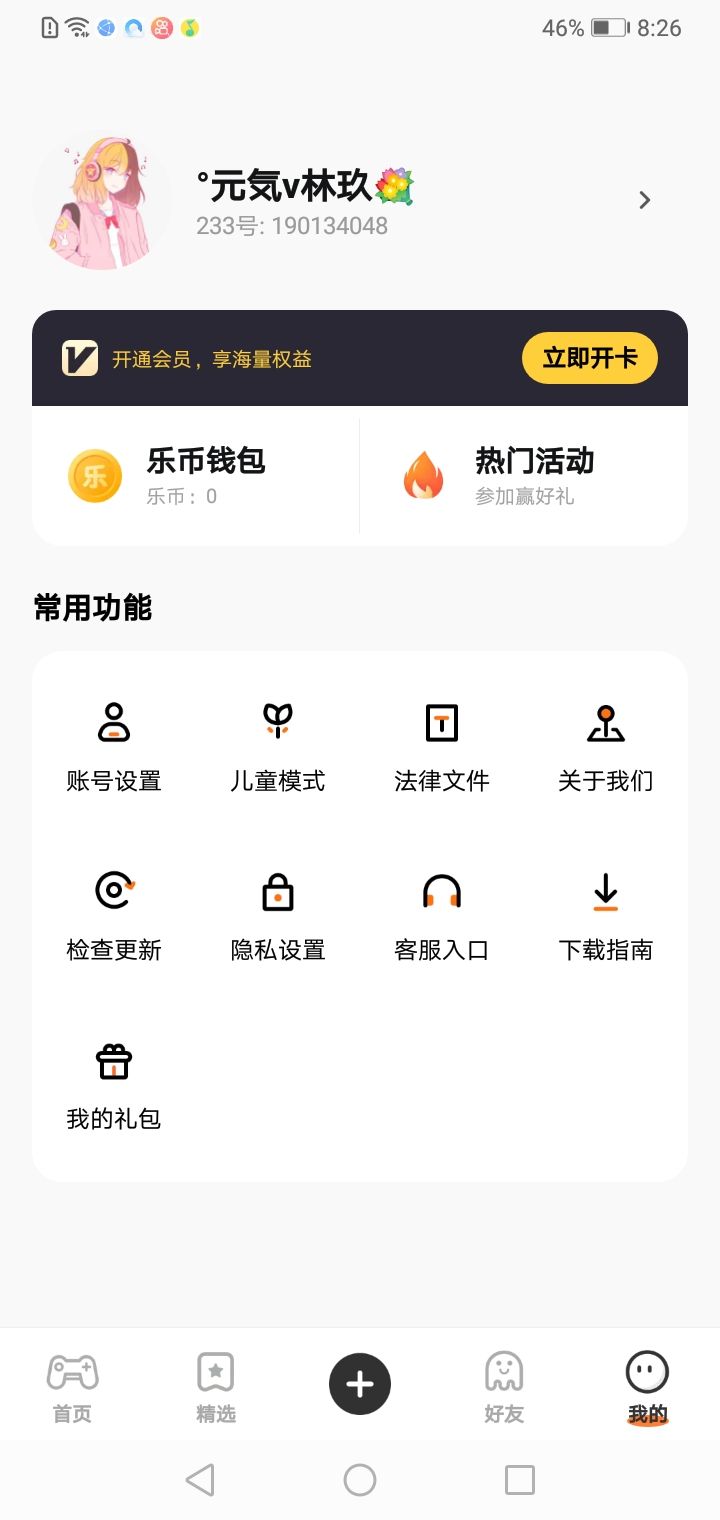
Task: View 热门活动 hot activities
Action: coord(523,475)
